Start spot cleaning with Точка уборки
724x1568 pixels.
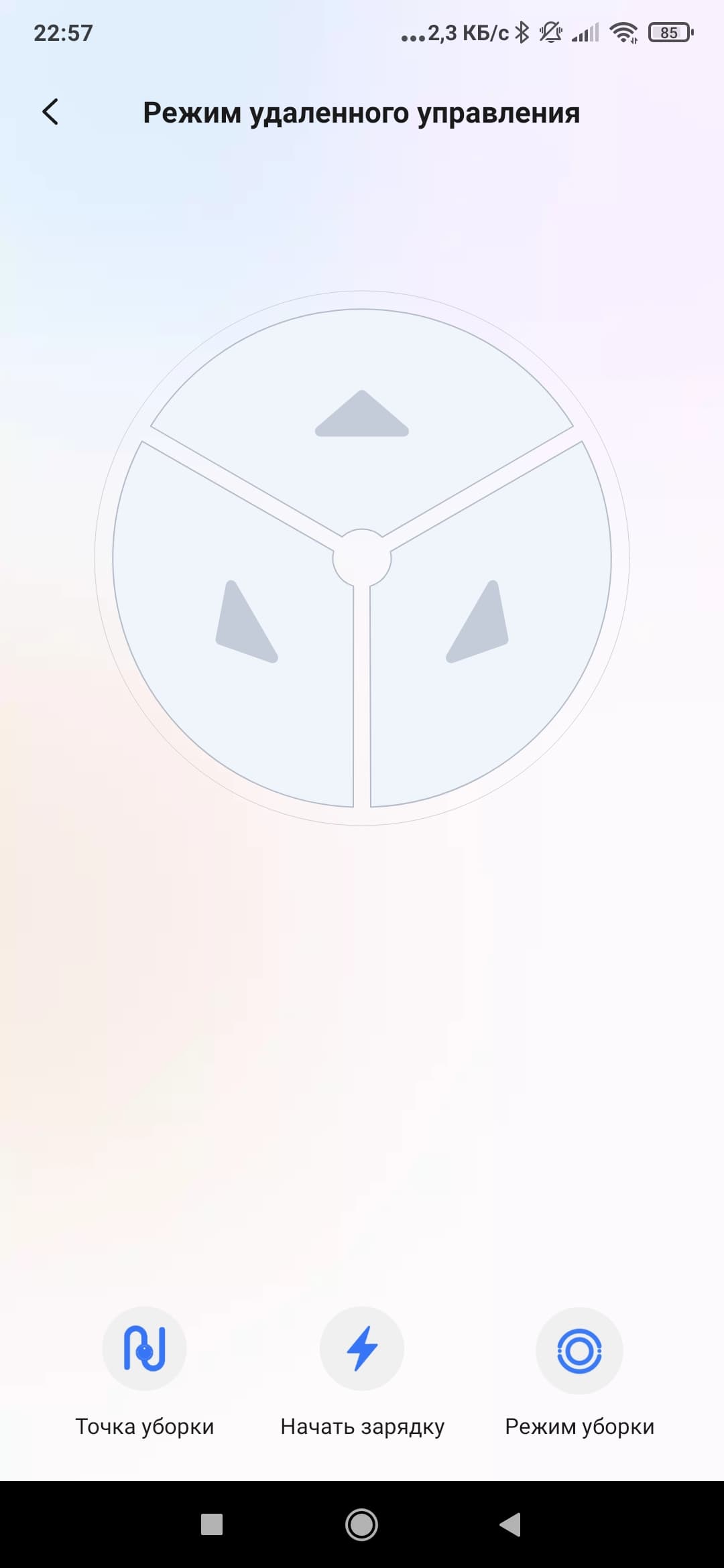click(144, 1349)
